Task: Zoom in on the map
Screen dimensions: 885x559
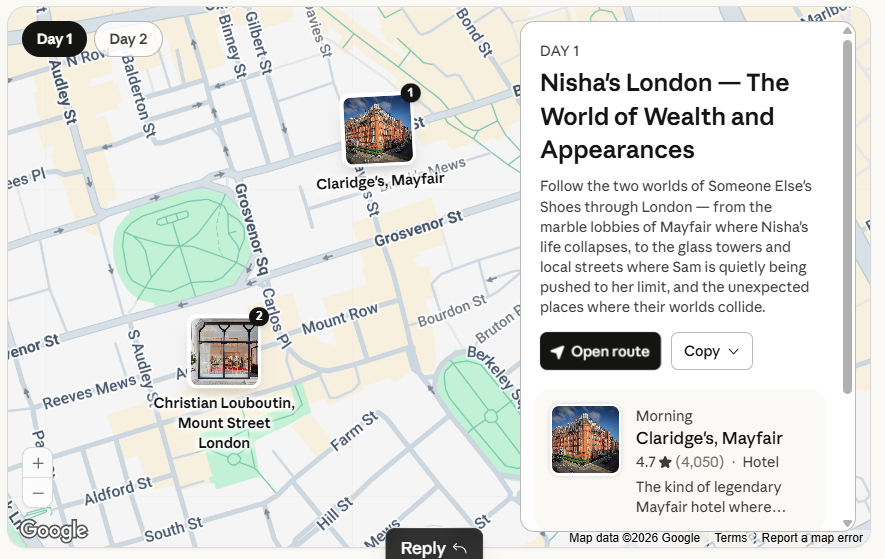Action: click(38, 464)
